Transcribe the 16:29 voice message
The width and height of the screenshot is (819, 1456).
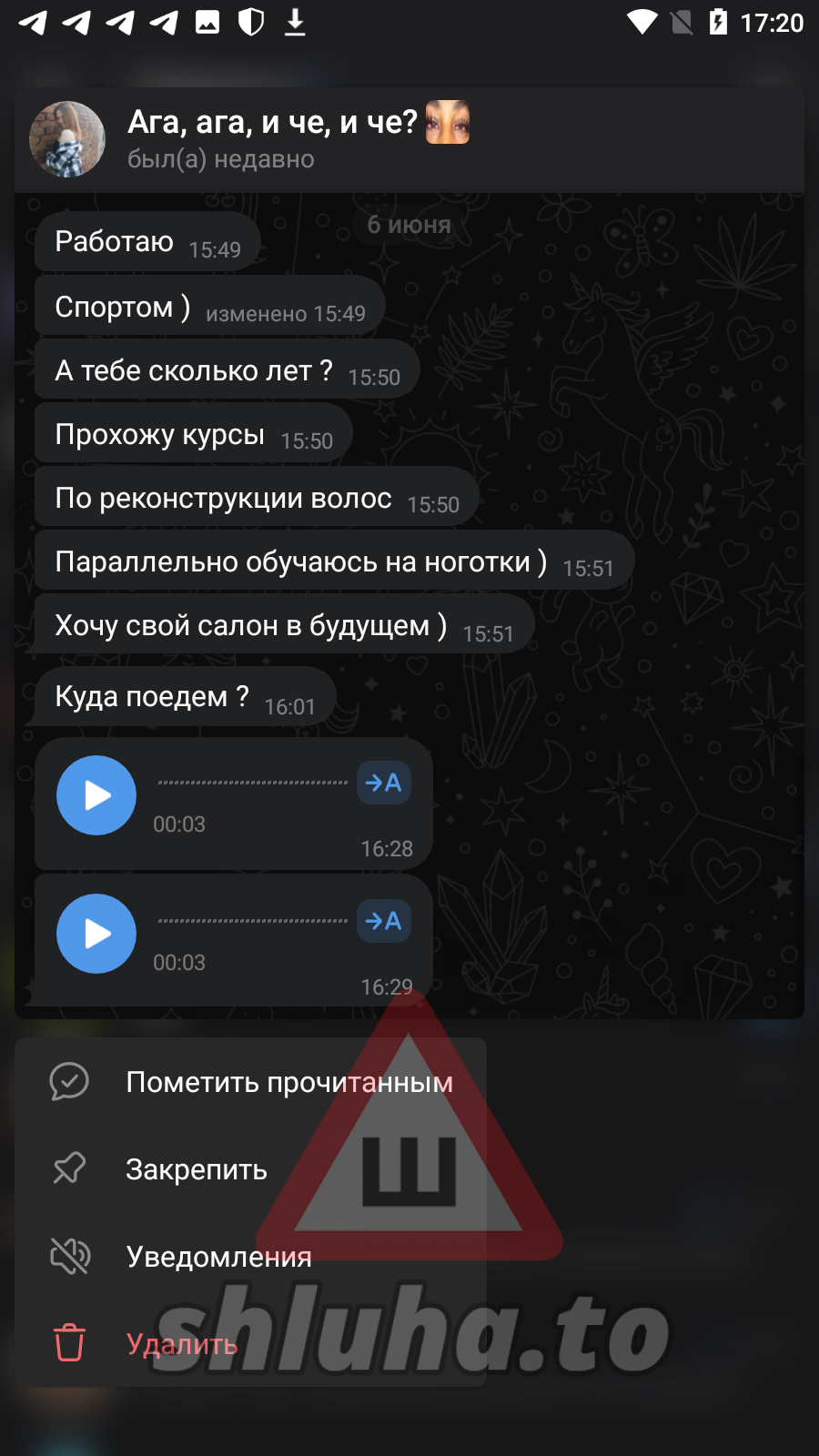click(x=383, y=921)
